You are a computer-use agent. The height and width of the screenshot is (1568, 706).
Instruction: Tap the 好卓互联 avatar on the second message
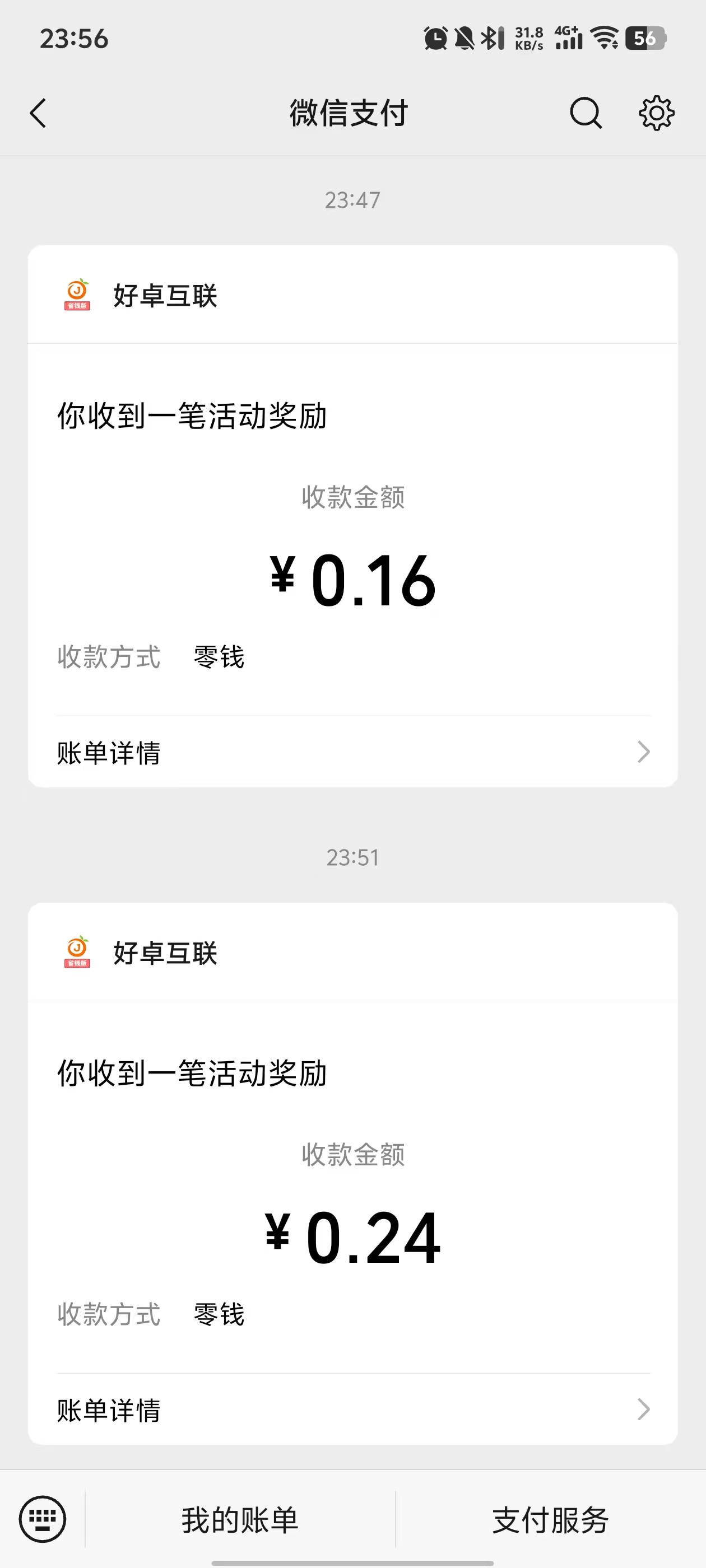[x=77, y=953]
